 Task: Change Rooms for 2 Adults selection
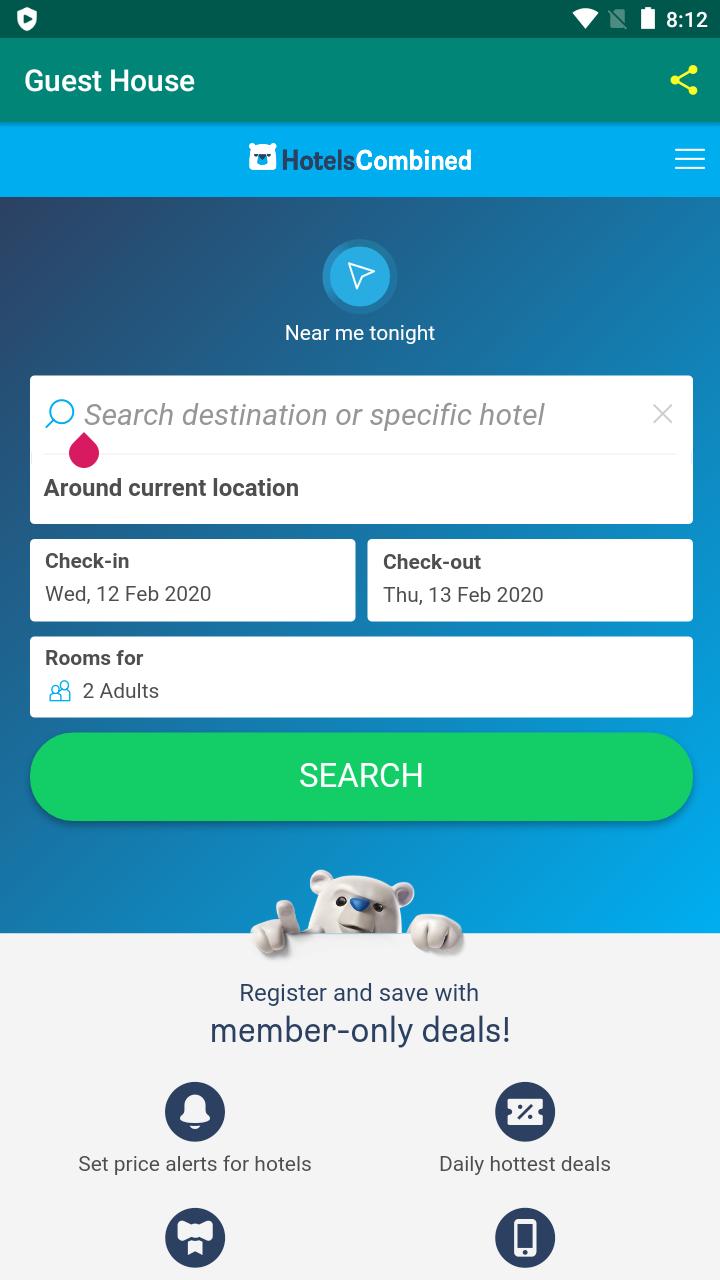(361, 677)
